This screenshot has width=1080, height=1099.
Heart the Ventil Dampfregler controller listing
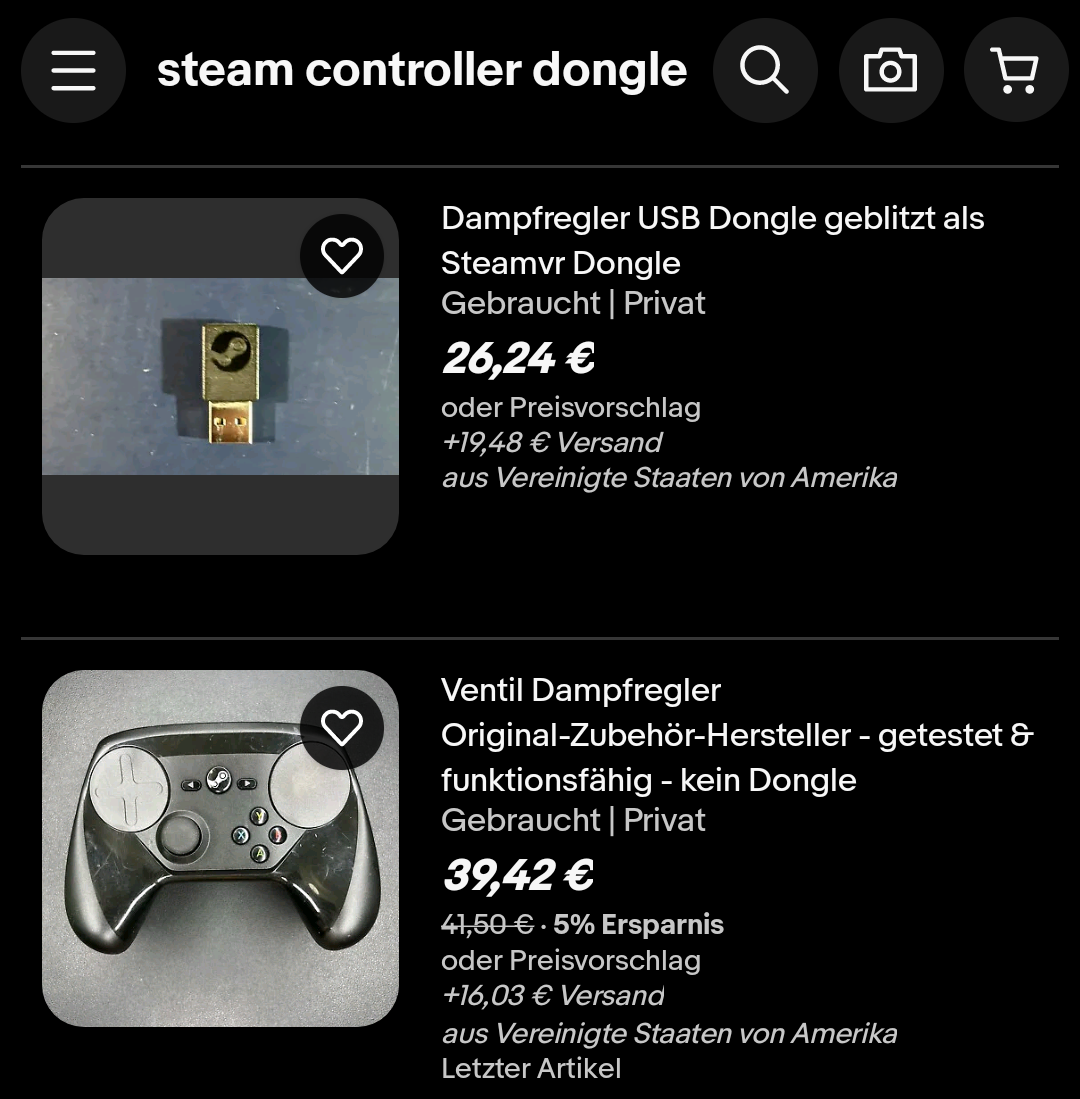point(341,728)
